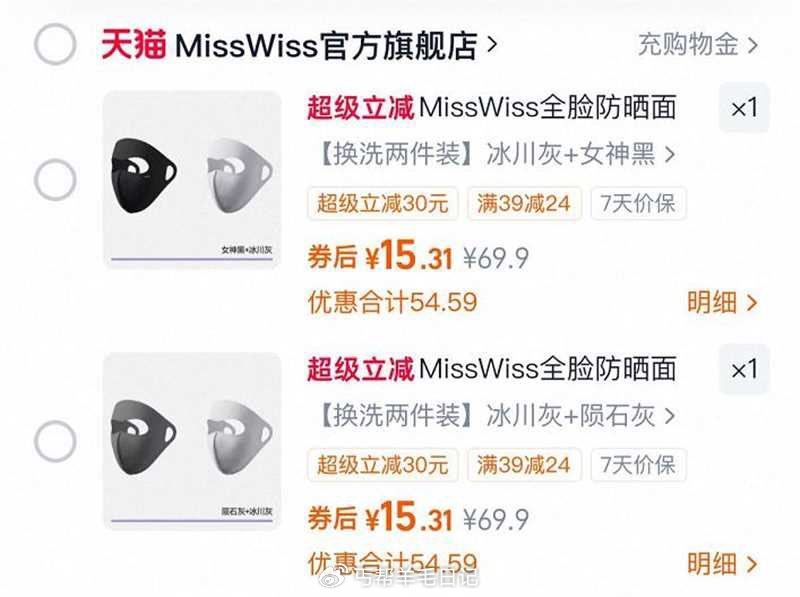This screenshot has height=597, width=800.
Task: Select the 冰川灰+陨石灰 face mask item
Action: pyautogui.click(x=54, y=441)
